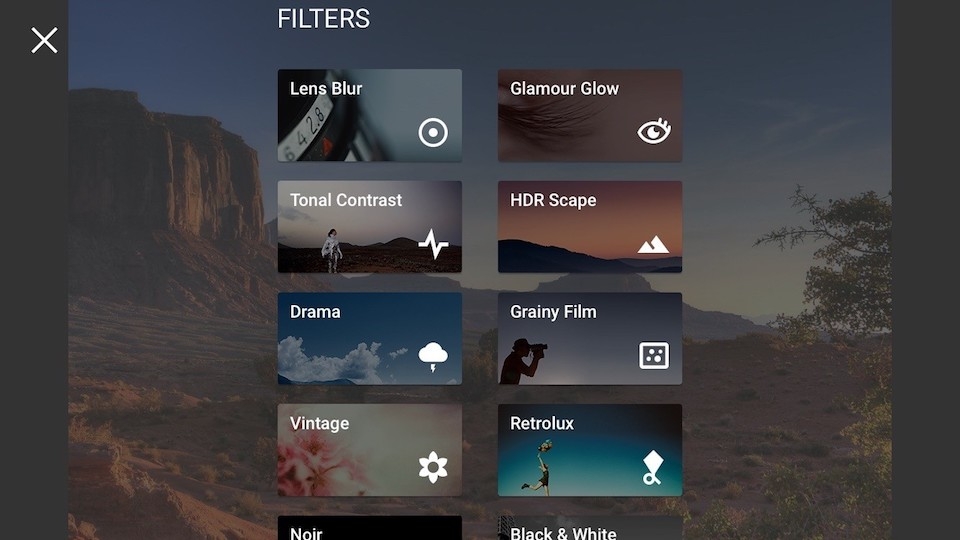This screenshot has height=540, width=960.
Task: Close the filters panel
Action: click(44, 40)
